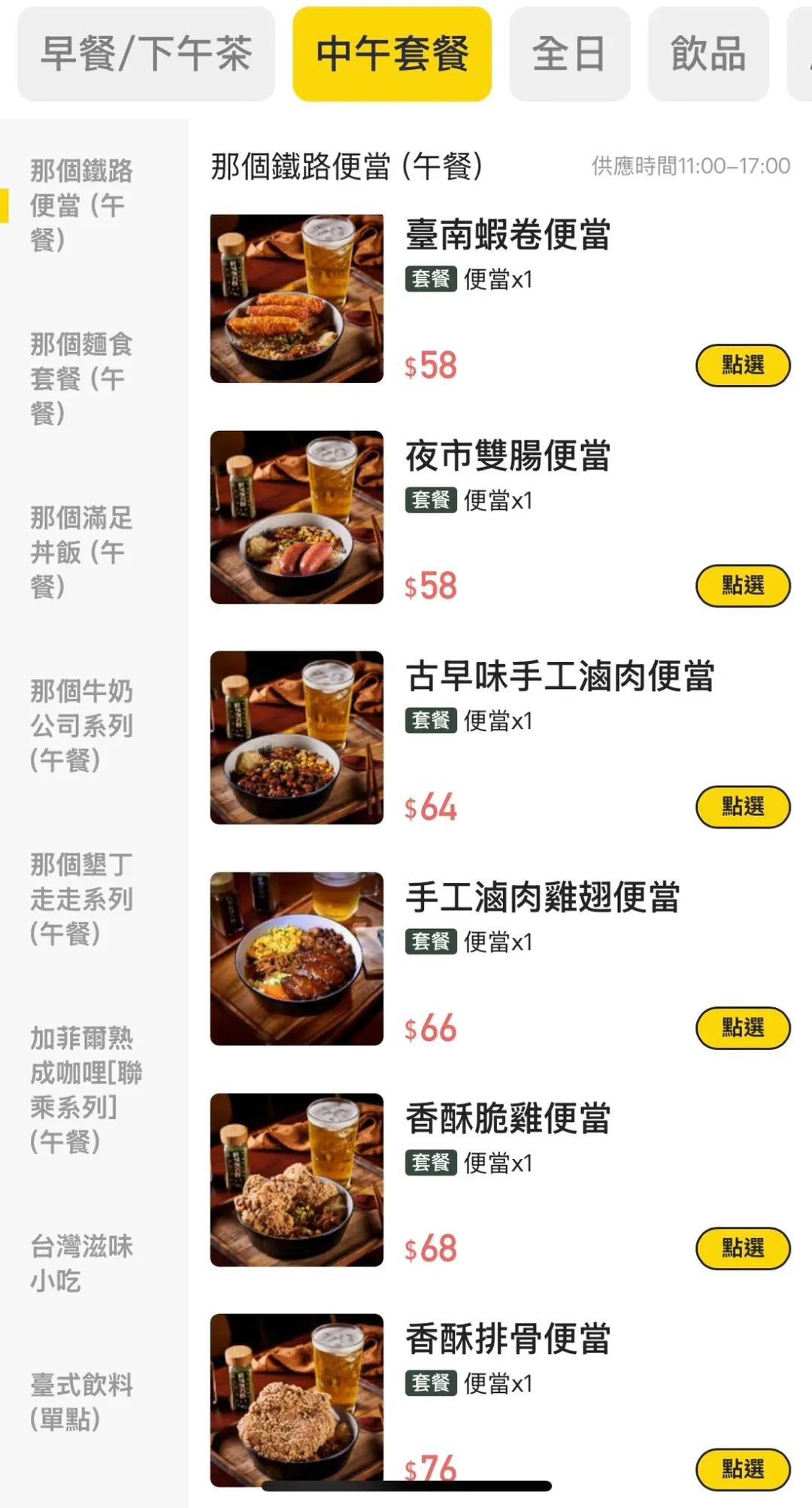This screenshot has width=812, height=1508.
Task: Open the 台灣滋味小吃 category
Action: [82, 1264]
